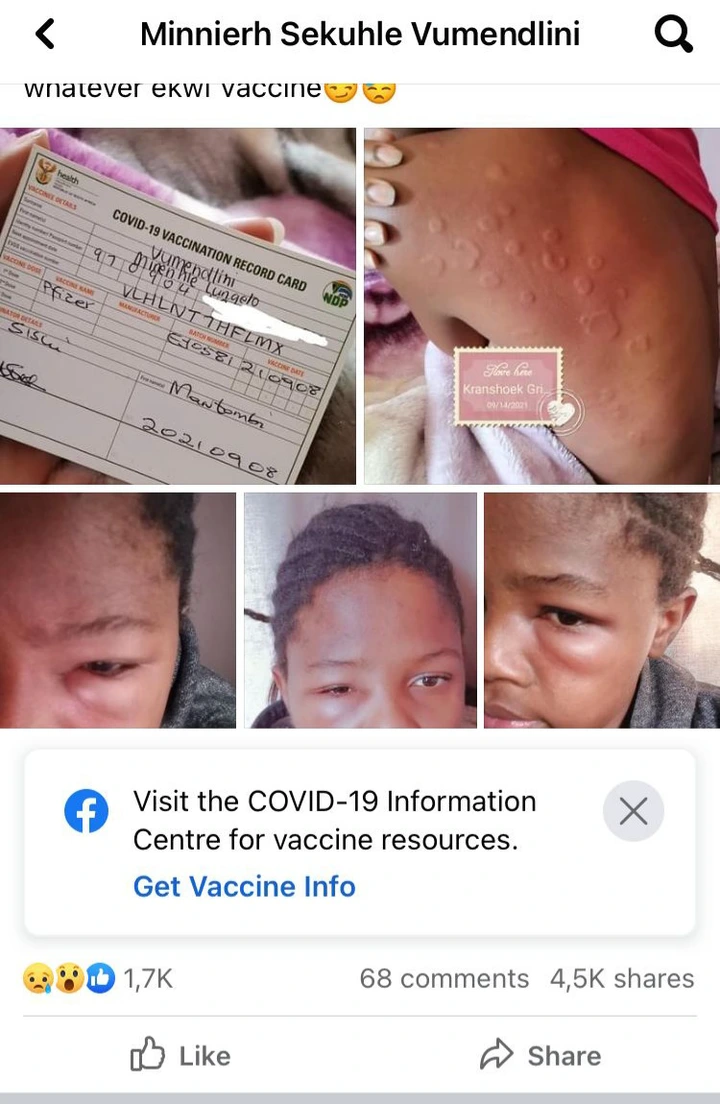The width and height of the screenshot is (720, 1104).
Task: Open the bottom-right swollen eye photo
Action: coord(601,610)
